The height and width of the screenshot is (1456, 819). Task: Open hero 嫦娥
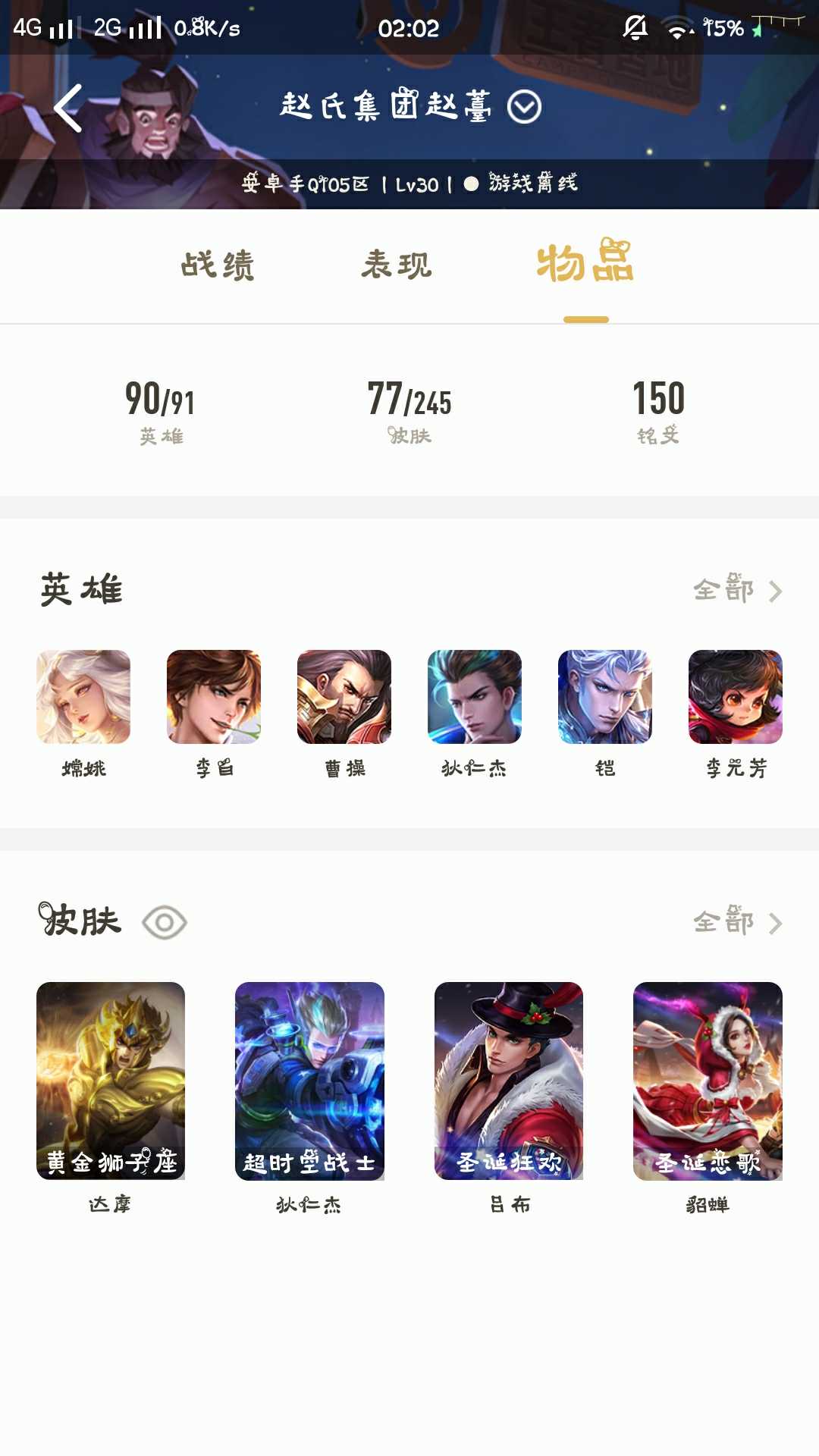pyautogui.click(x=83, y=698)
